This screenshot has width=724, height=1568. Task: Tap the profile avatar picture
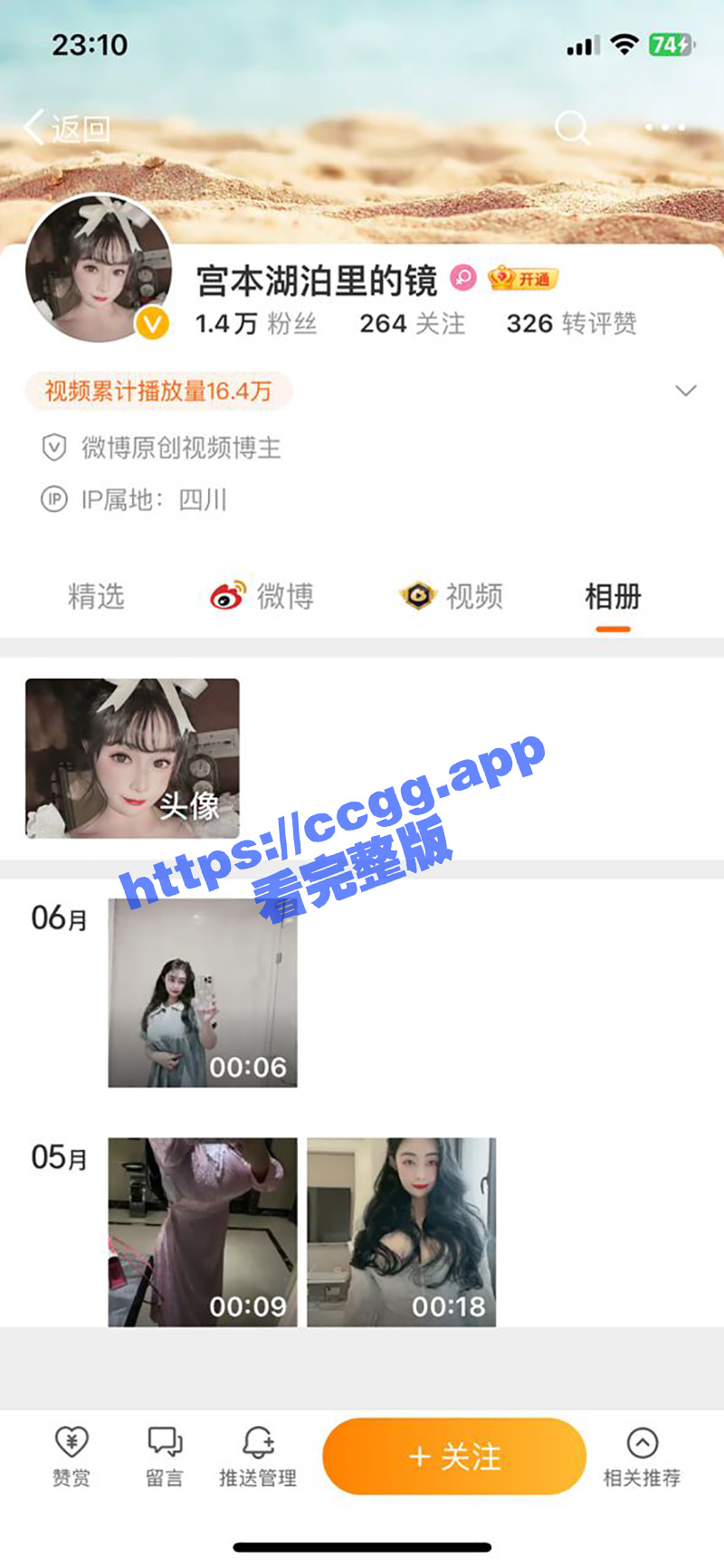[99, 269]
